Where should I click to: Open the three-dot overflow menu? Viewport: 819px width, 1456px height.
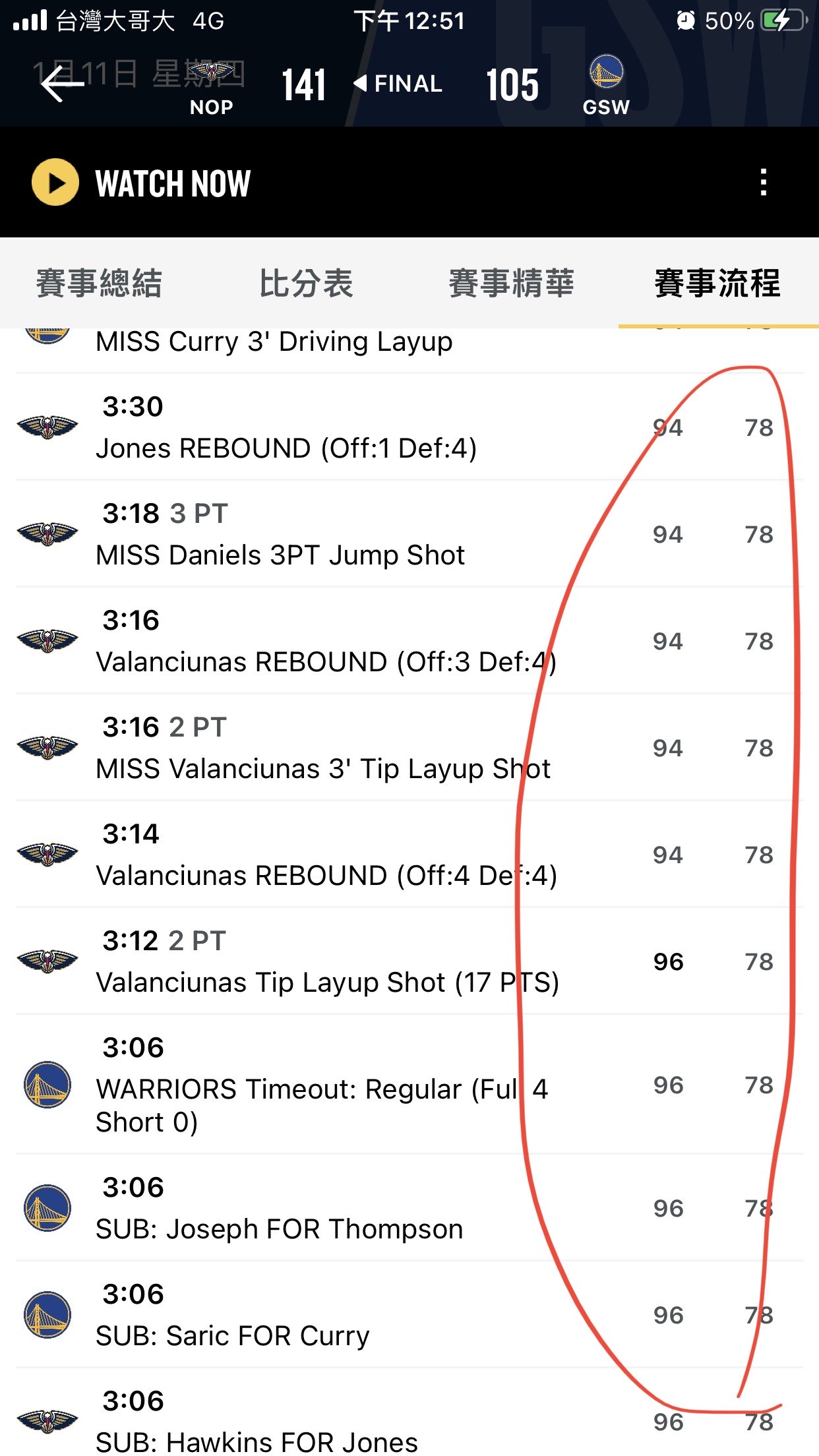[x=764, y=183]
